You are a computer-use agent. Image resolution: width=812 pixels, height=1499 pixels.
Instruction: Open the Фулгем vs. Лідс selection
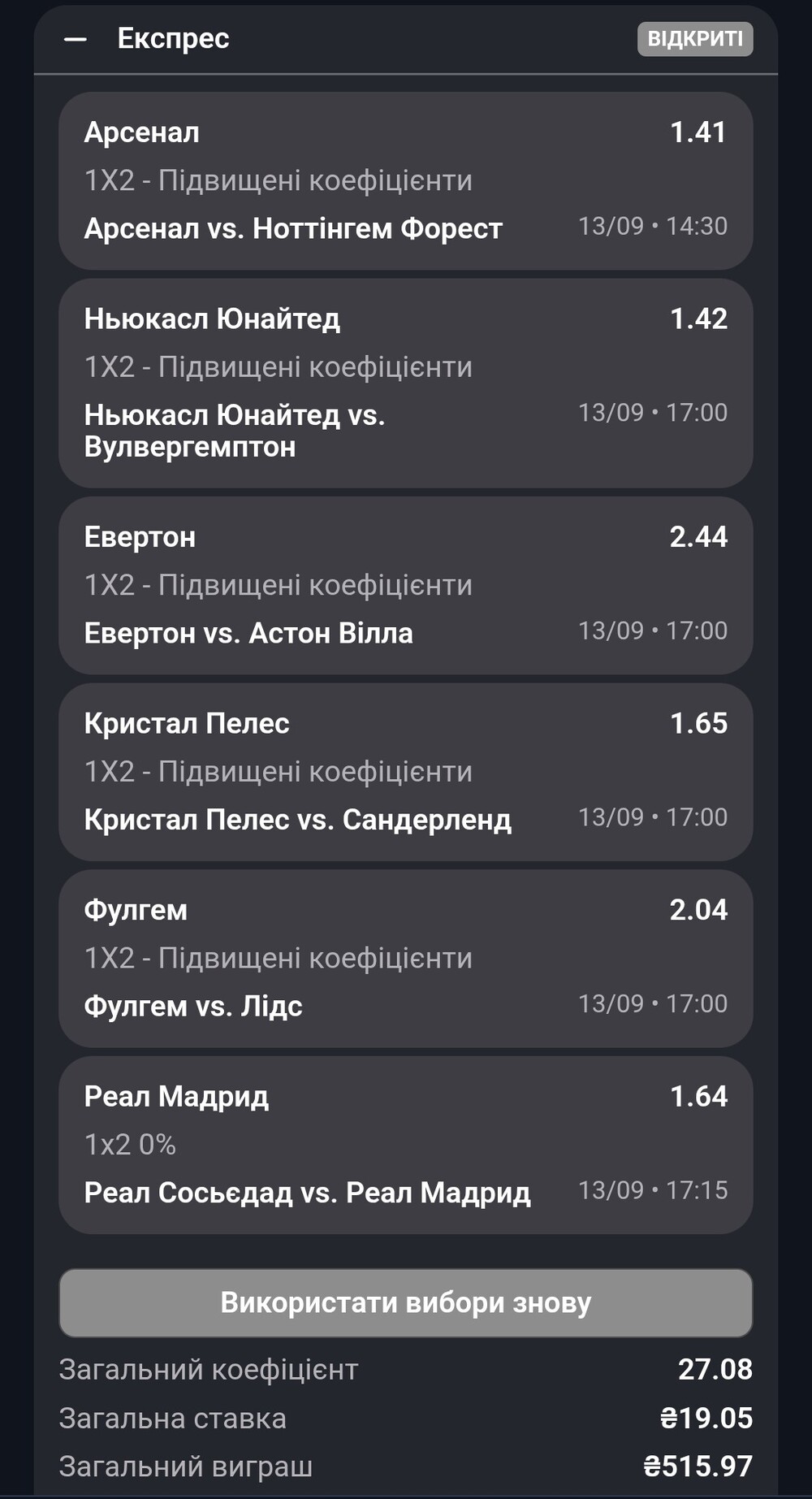pos(406,959)
